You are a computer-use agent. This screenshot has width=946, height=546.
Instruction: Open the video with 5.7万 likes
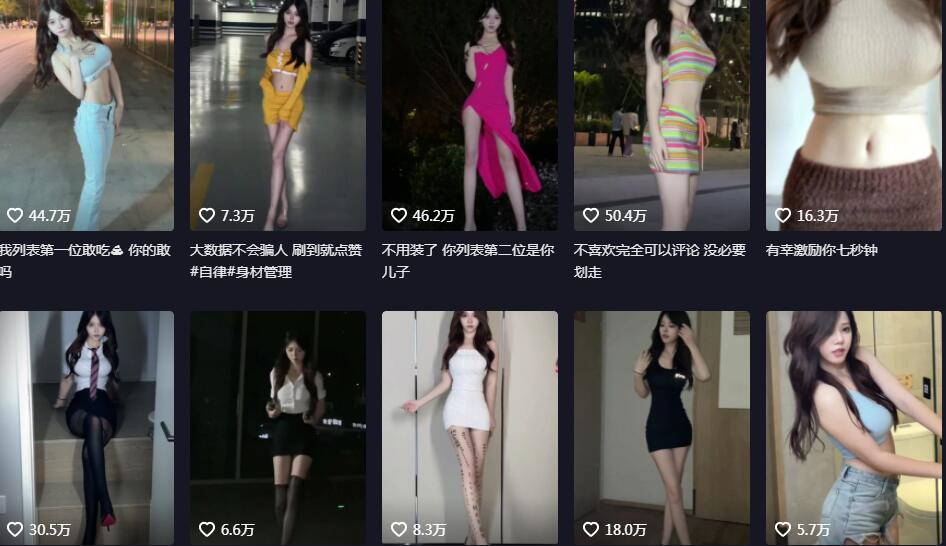click(853, 425)
